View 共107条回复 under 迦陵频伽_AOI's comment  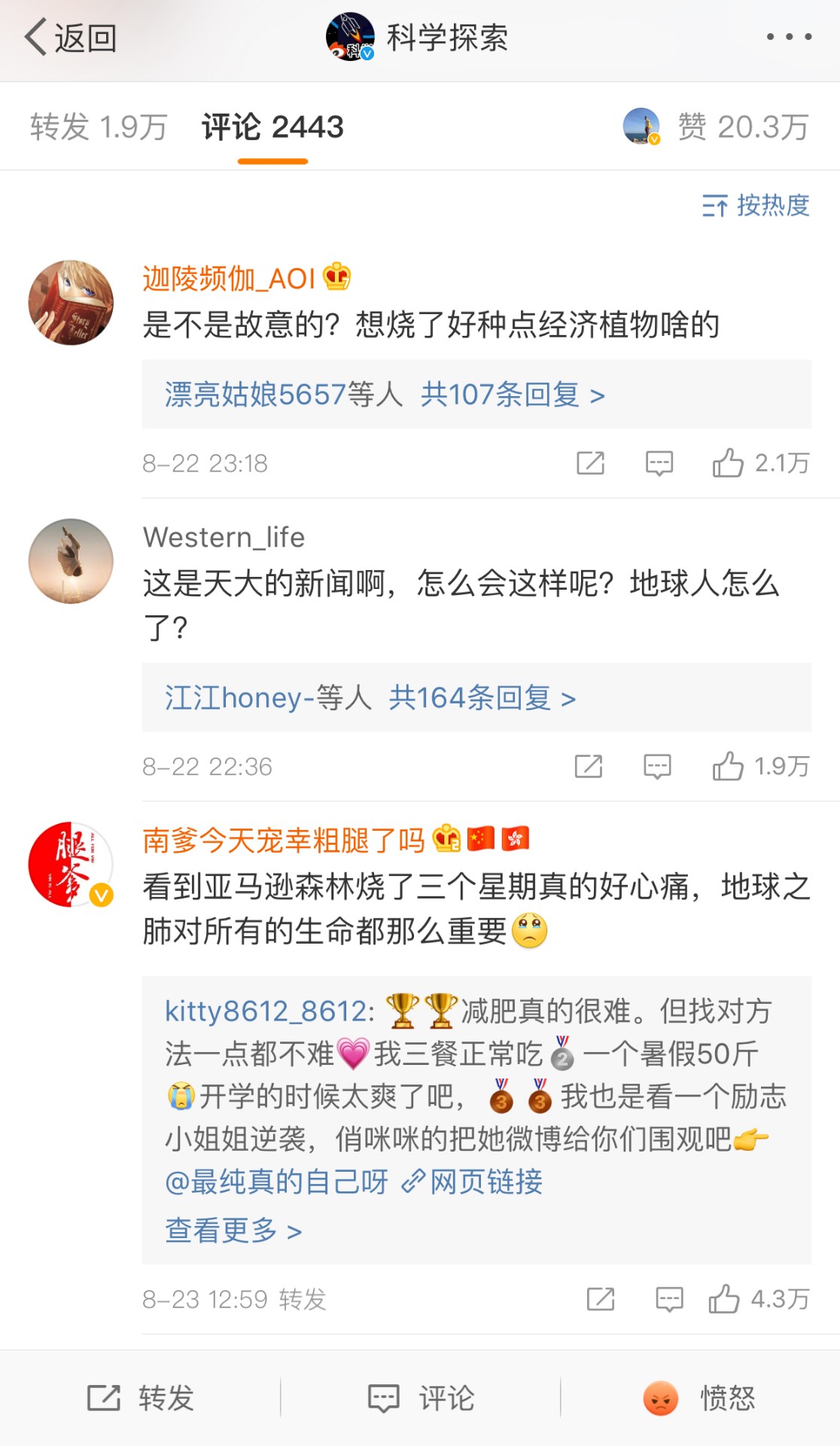[512, 395]
